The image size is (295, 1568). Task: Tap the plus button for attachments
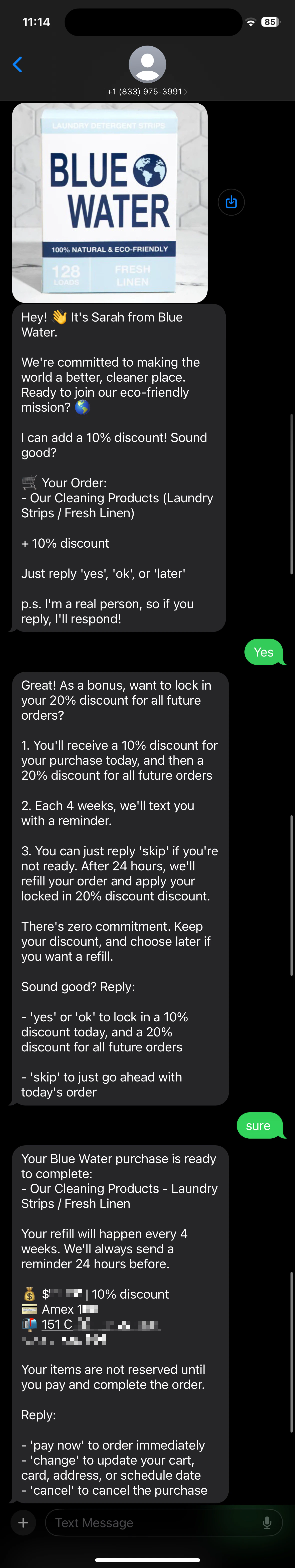[23, 1522]
